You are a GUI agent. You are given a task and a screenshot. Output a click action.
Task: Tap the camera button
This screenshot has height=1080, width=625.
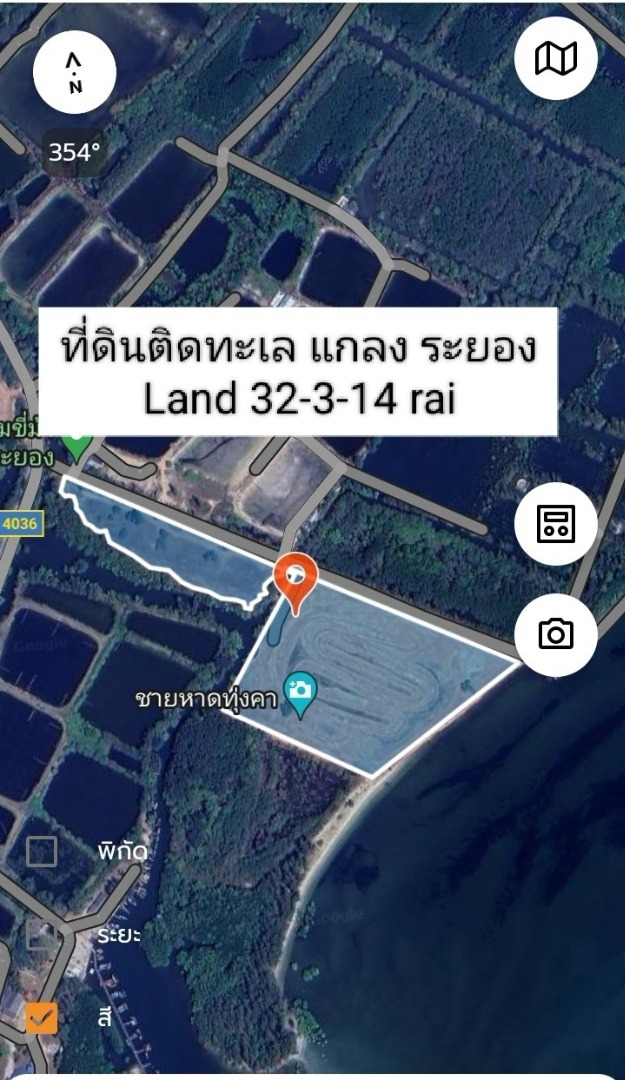coord(556,633)
